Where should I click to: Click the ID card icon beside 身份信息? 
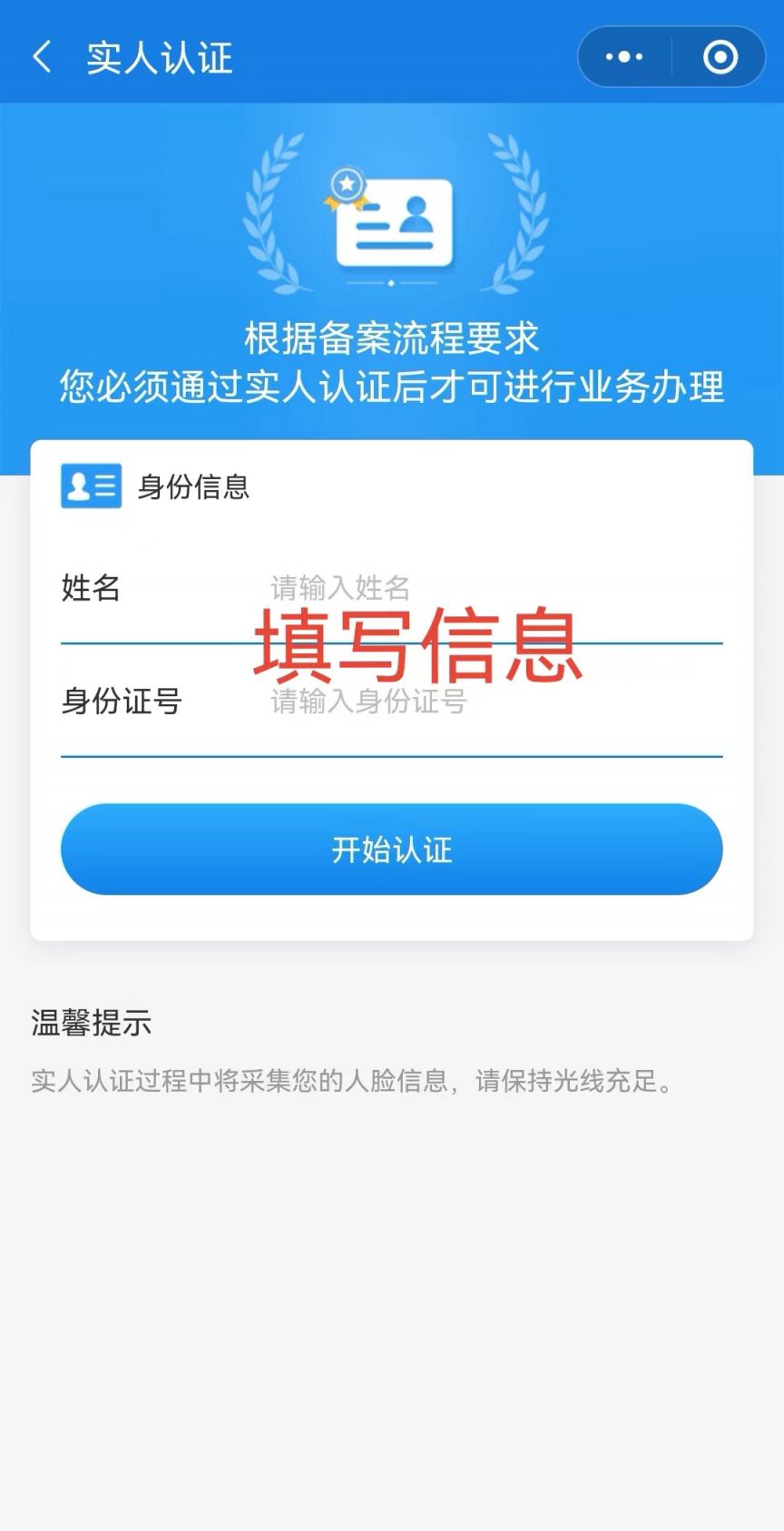(91, 486)
